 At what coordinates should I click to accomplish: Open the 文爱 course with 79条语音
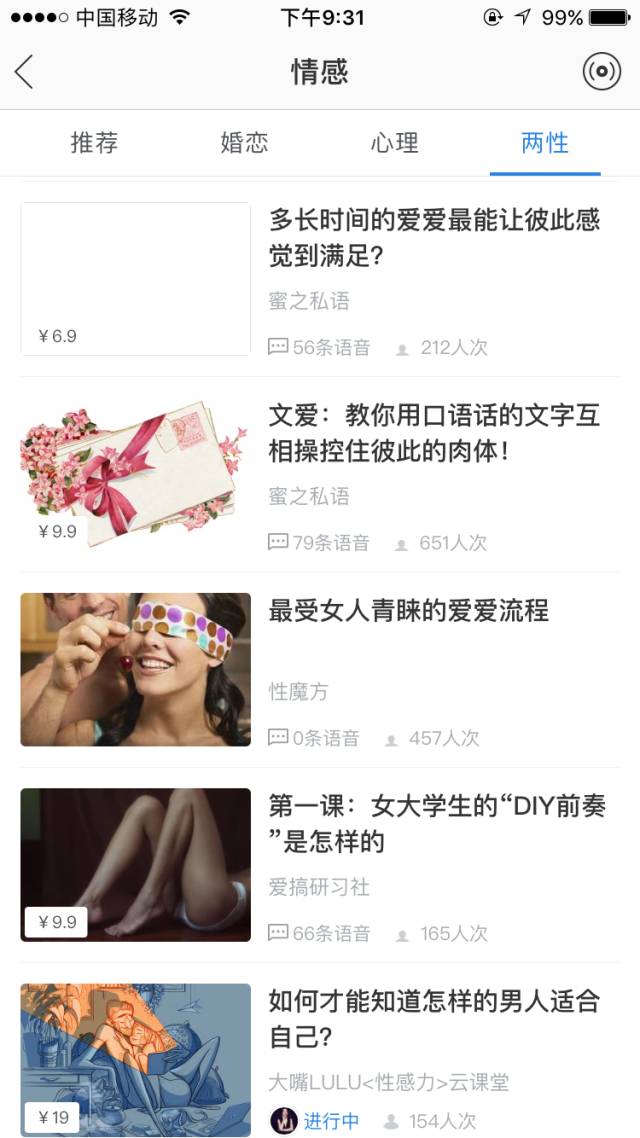[x=434, y=433]
